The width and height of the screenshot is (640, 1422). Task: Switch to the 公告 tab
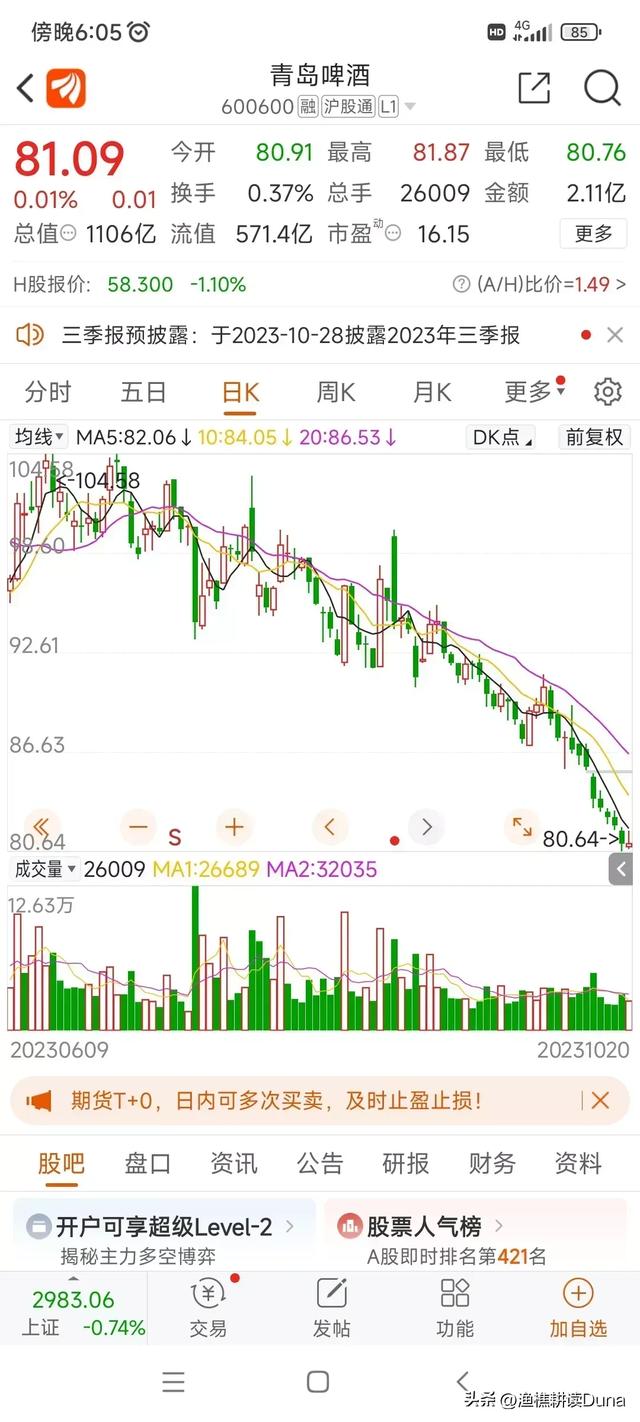pyautogui.click(x=320, y=1164)
